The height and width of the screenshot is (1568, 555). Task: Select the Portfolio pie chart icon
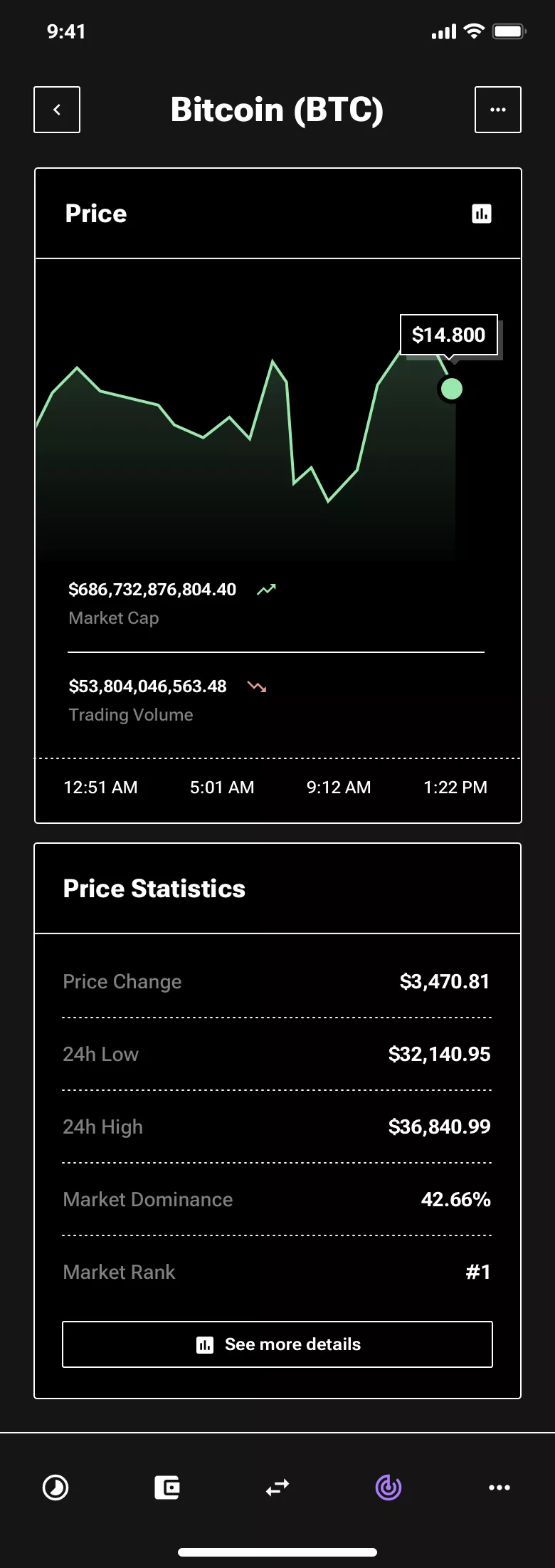click(x=56, y=1488)
